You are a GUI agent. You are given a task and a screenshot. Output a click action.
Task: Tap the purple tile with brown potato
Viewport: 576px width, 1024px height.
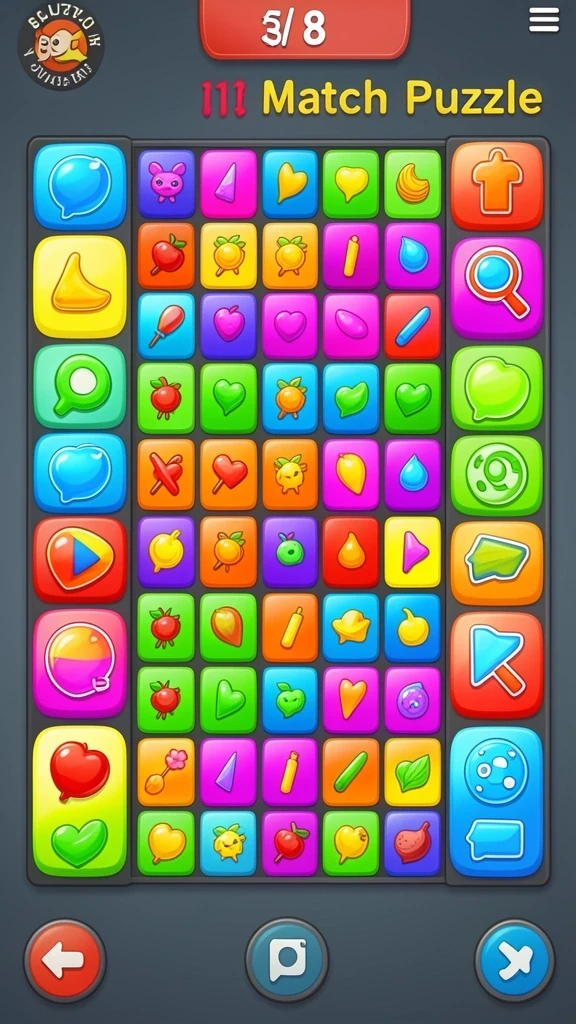pyautogui.click(x=413, y=843)
